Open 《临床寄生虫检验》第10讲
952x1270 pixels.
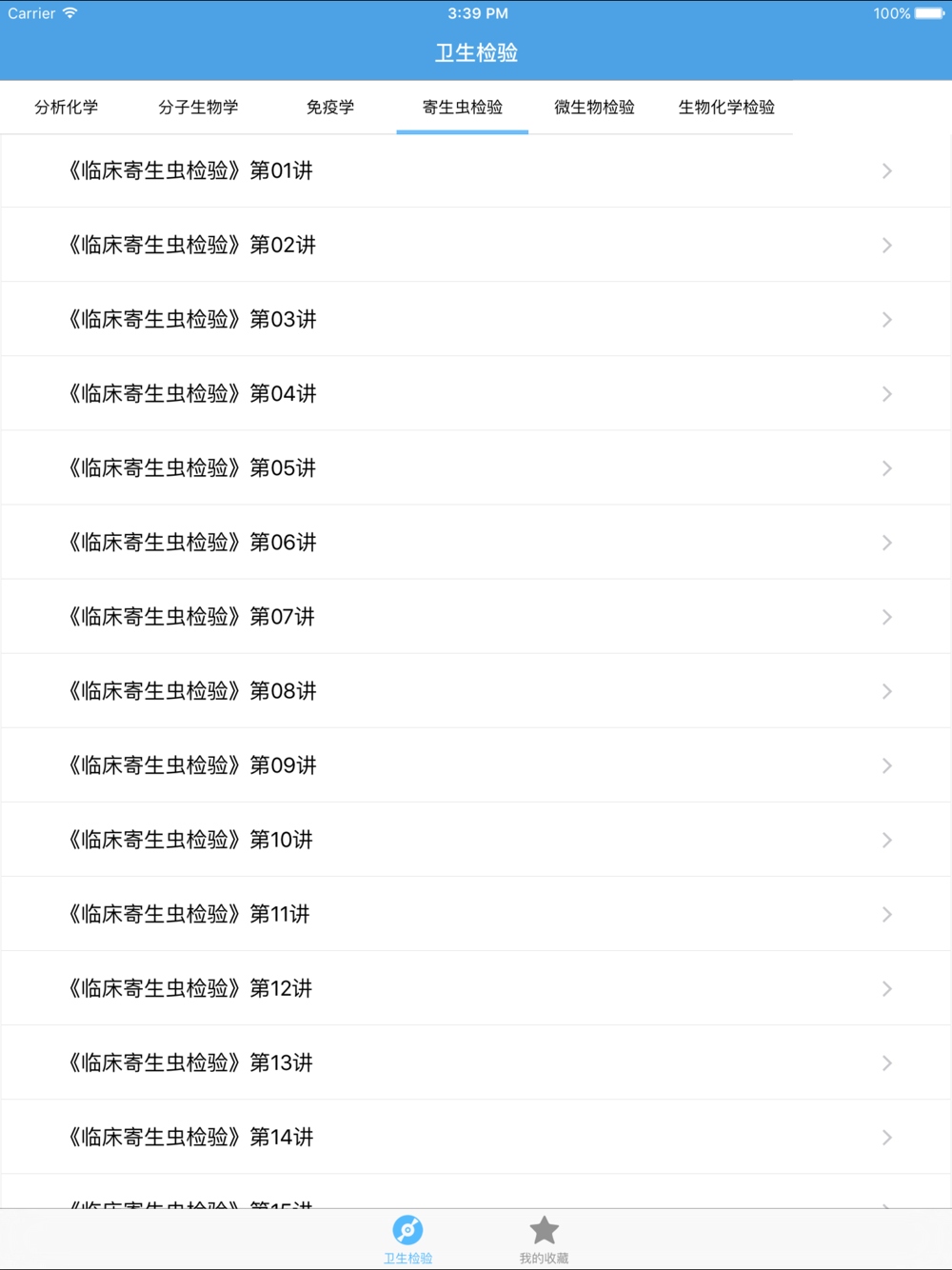pyautogui.click(x=476, y=840)
